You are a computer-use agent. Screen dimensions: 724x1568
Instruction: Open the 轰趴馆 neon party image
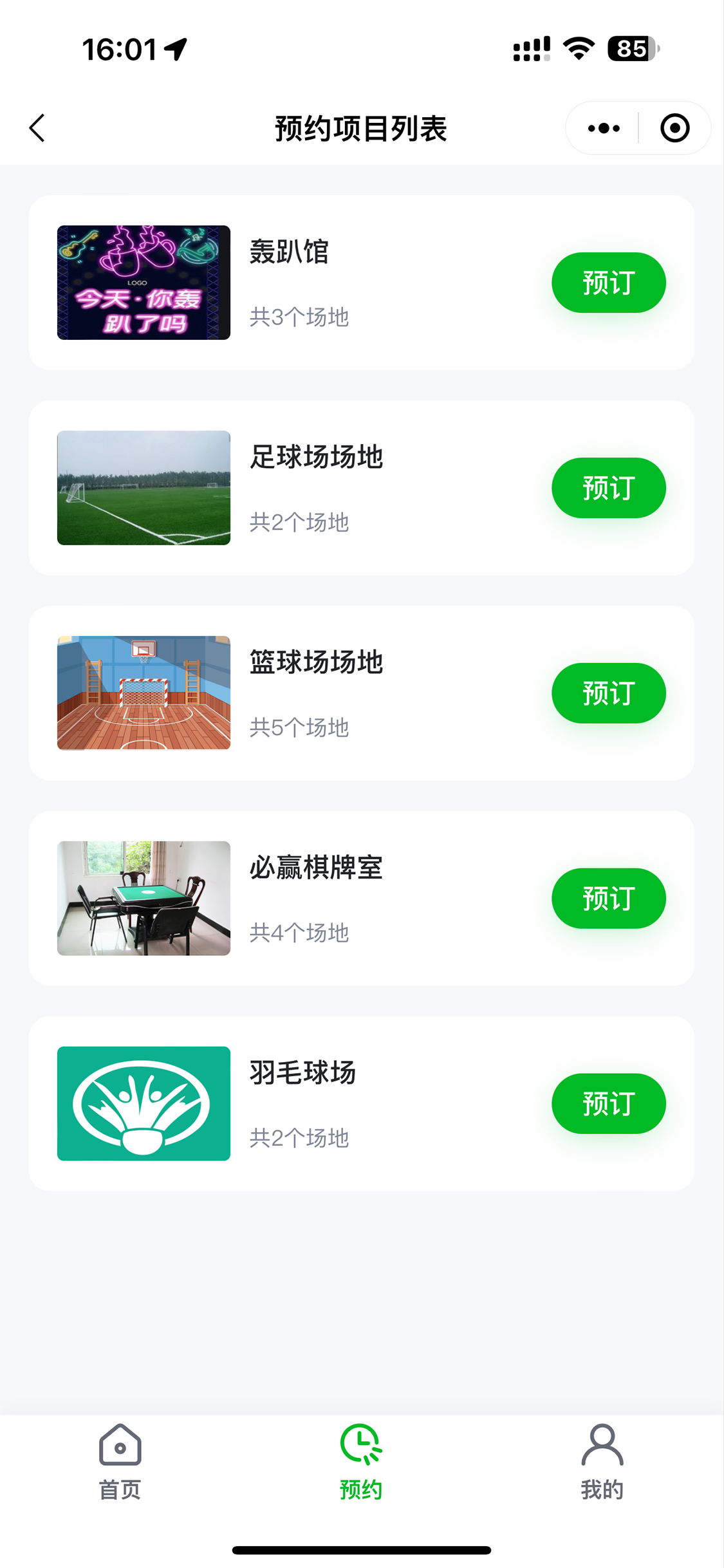pos(144,283)
